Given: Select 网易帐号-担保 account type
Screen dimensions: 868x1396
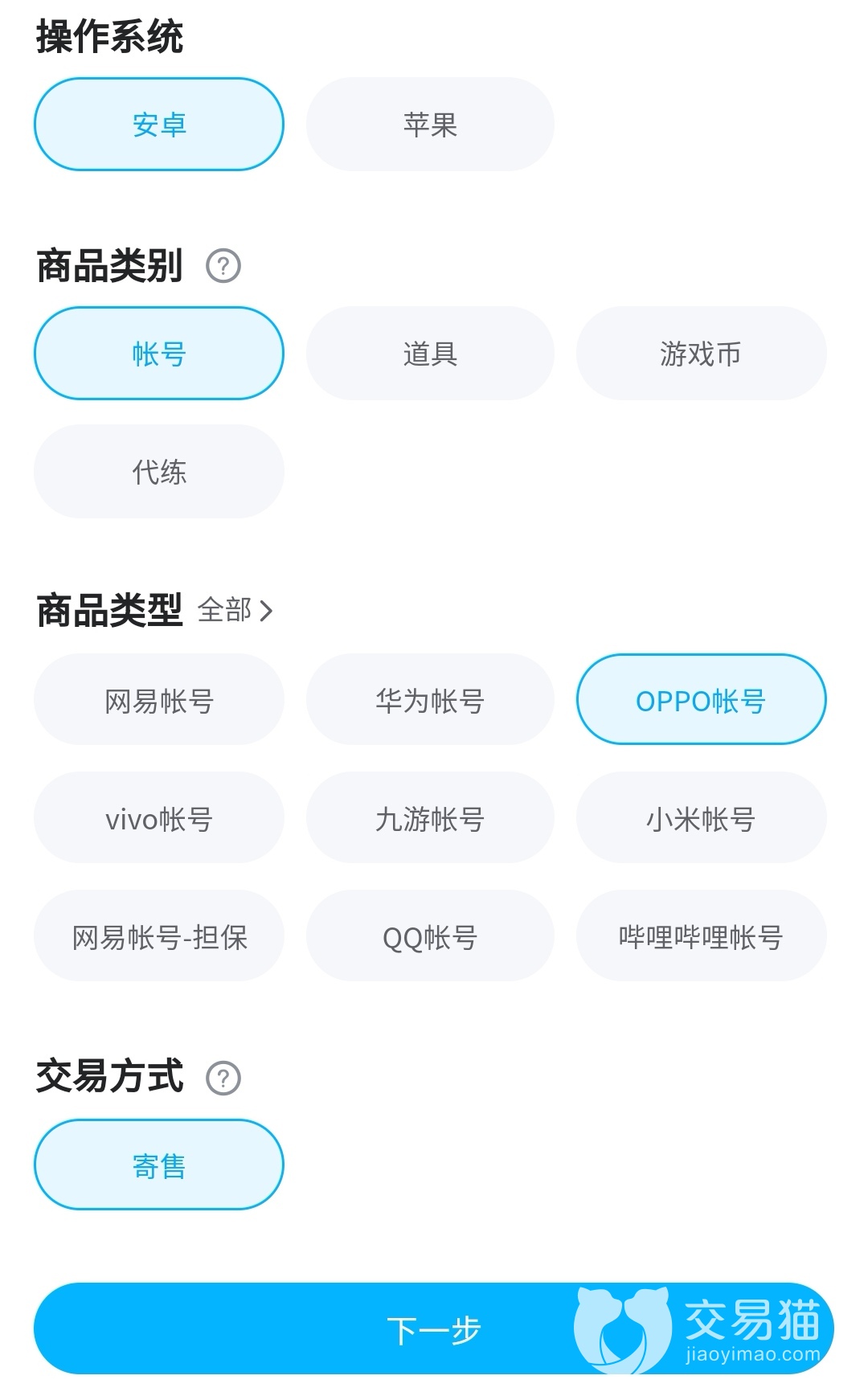Looking at the screenshot, I should pos(159,937).
